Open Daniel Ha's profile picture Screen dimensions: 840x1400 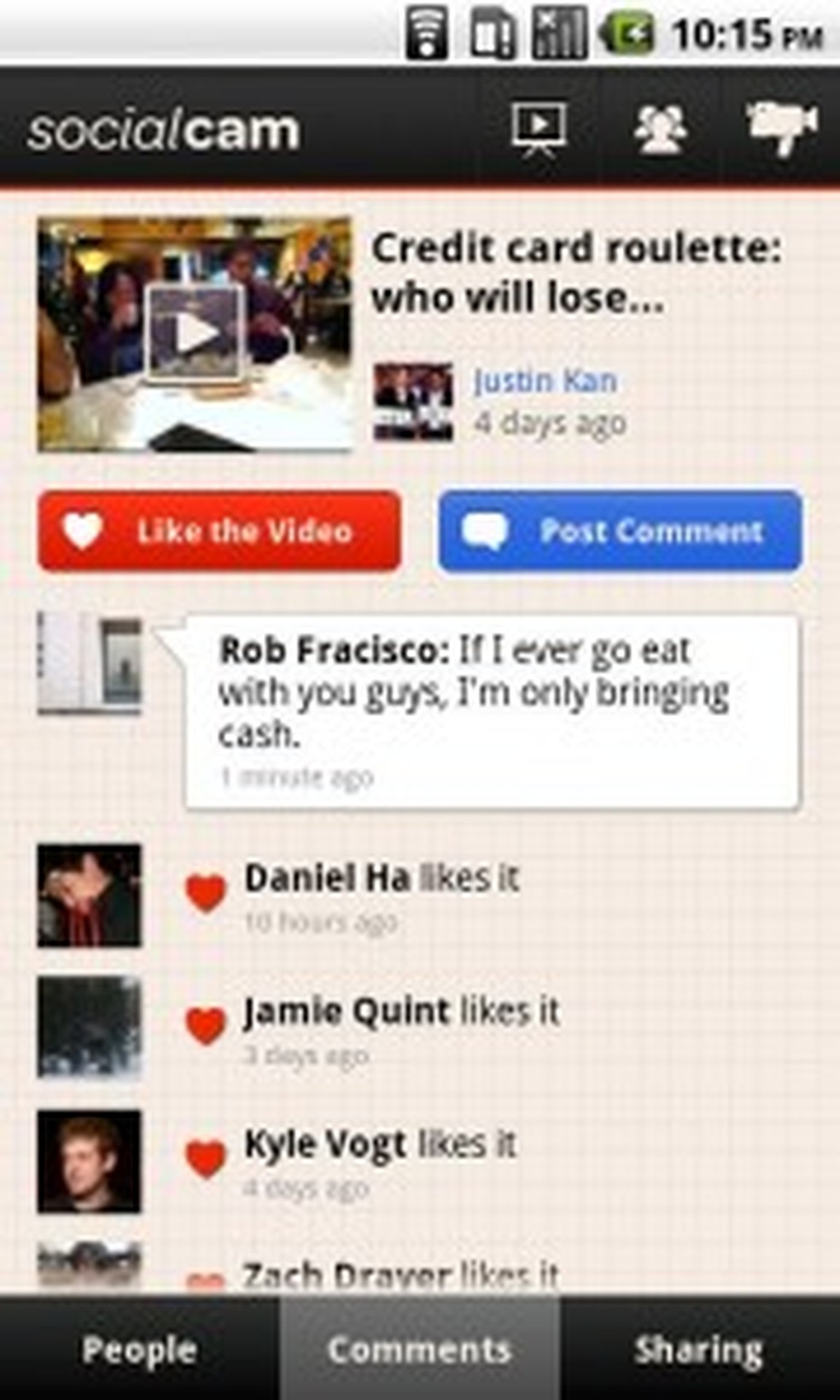tap(89, 895)
